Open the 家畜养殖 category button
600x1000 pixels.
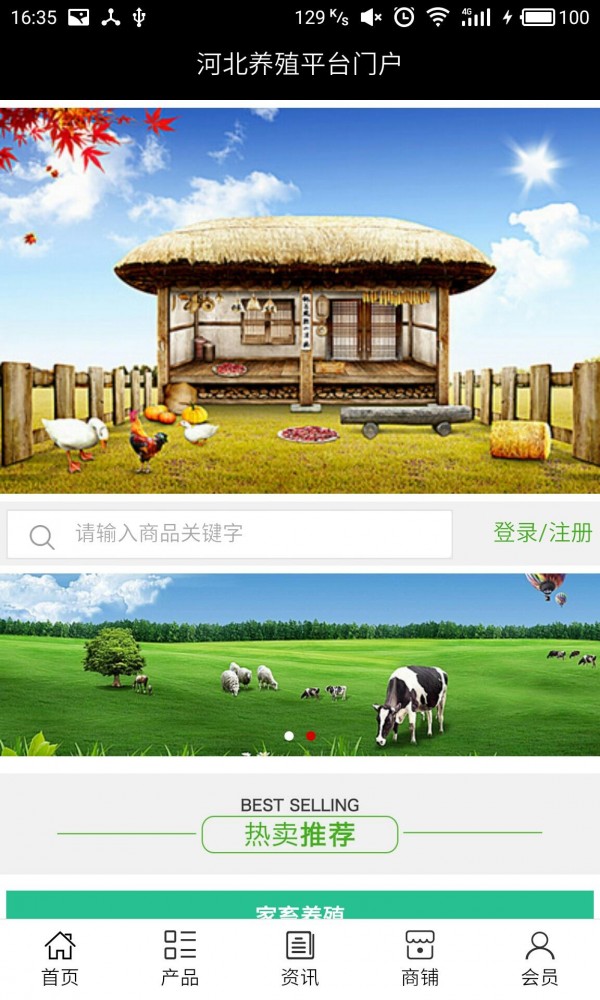(300, 908)
